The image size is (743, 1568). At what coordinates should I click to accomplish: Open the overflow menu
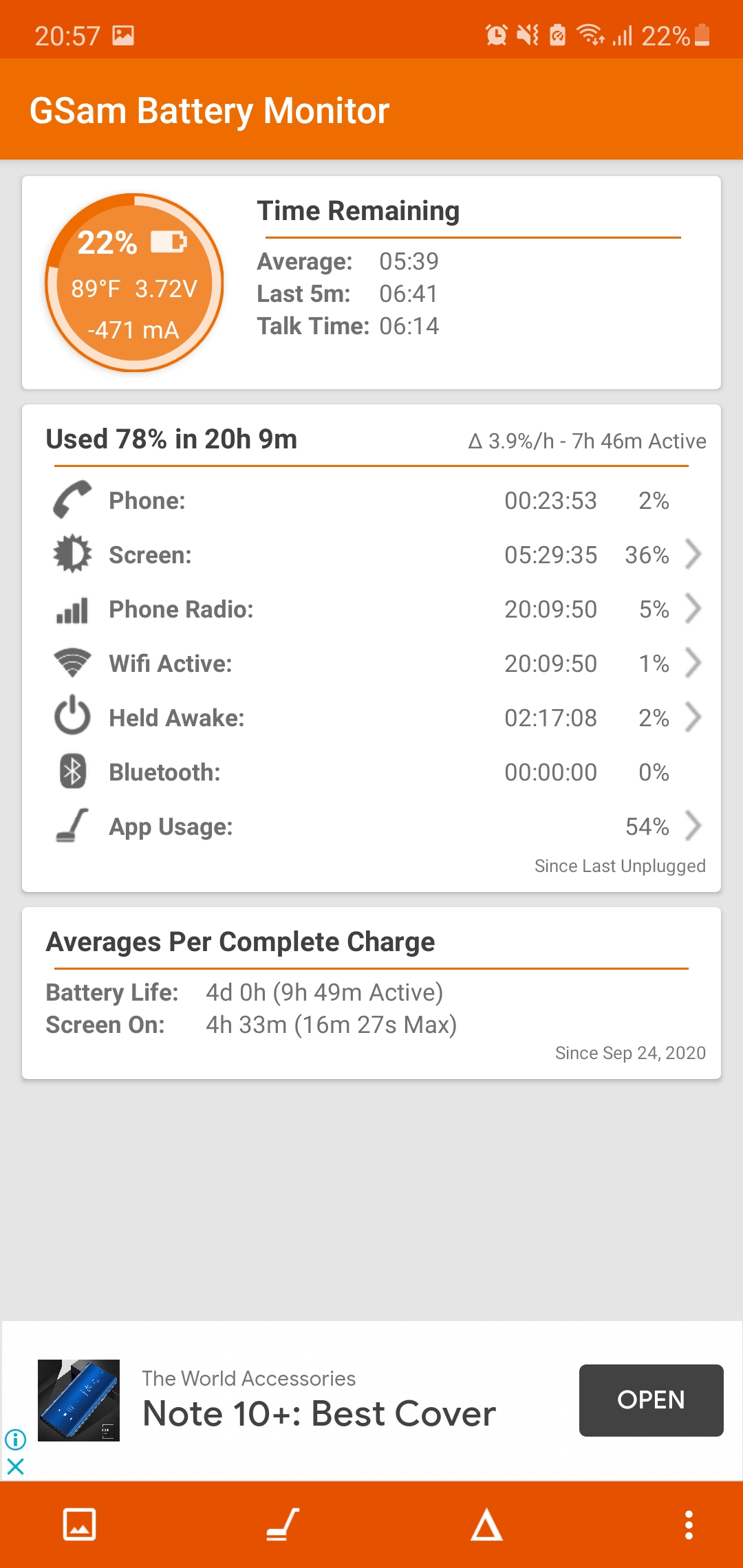(x=689, y=1525)
